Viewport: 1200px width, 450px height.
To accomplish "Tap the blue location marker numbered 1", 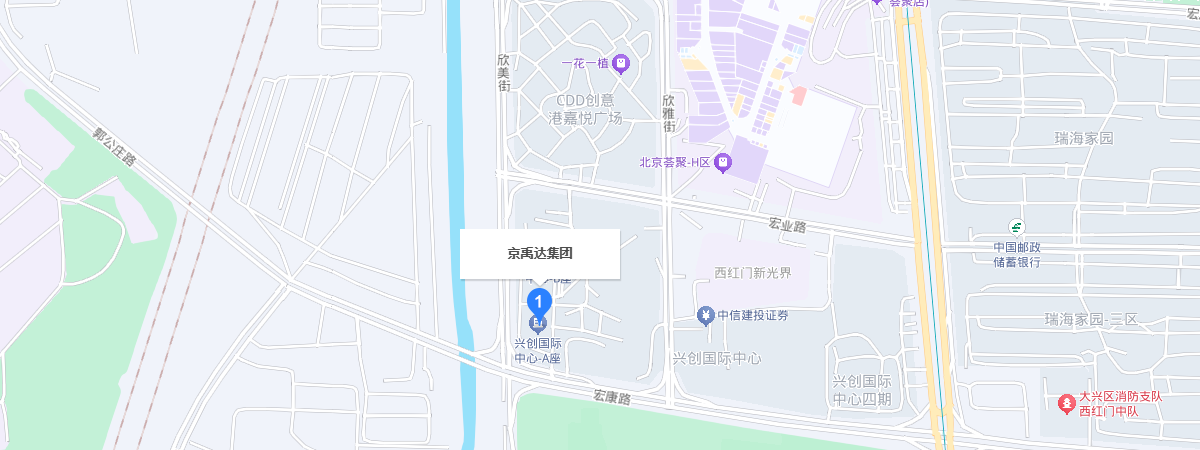I will [539, 302].
